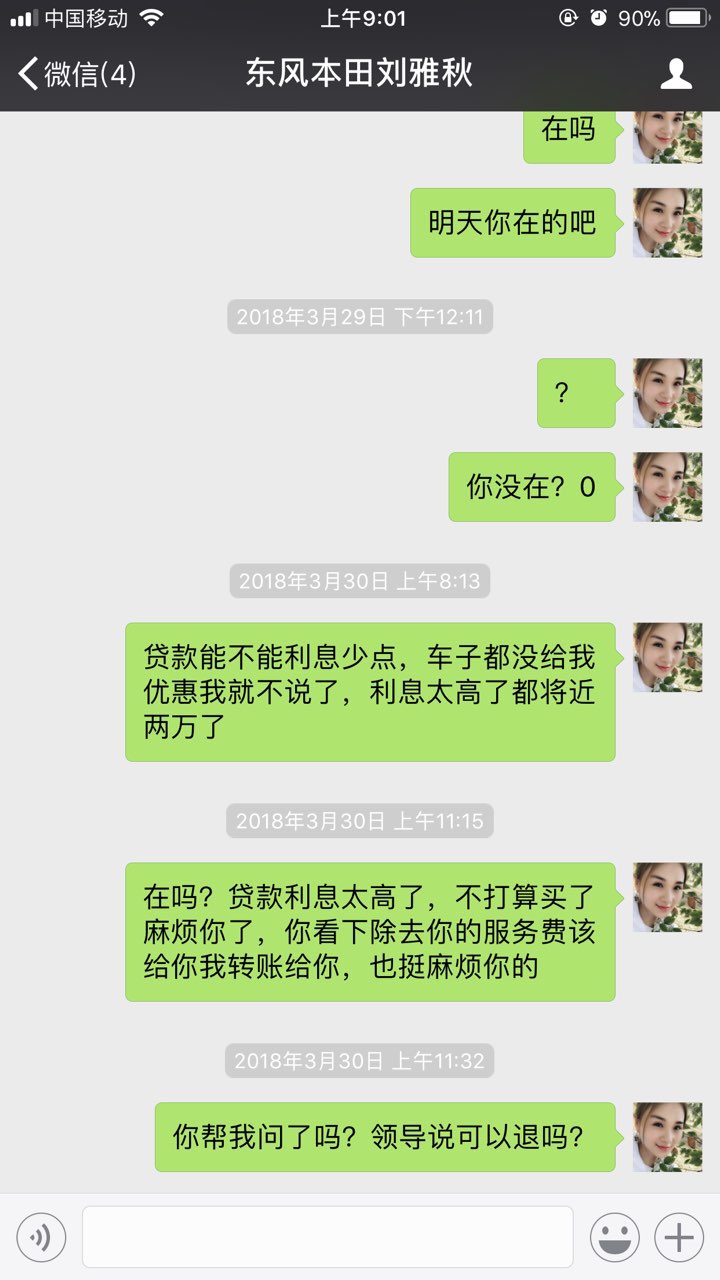This screenshot has height=1280, width=720.
Task: Tap avatar beside the 明天你在的吧 message
Action: [x=667, y=223]
